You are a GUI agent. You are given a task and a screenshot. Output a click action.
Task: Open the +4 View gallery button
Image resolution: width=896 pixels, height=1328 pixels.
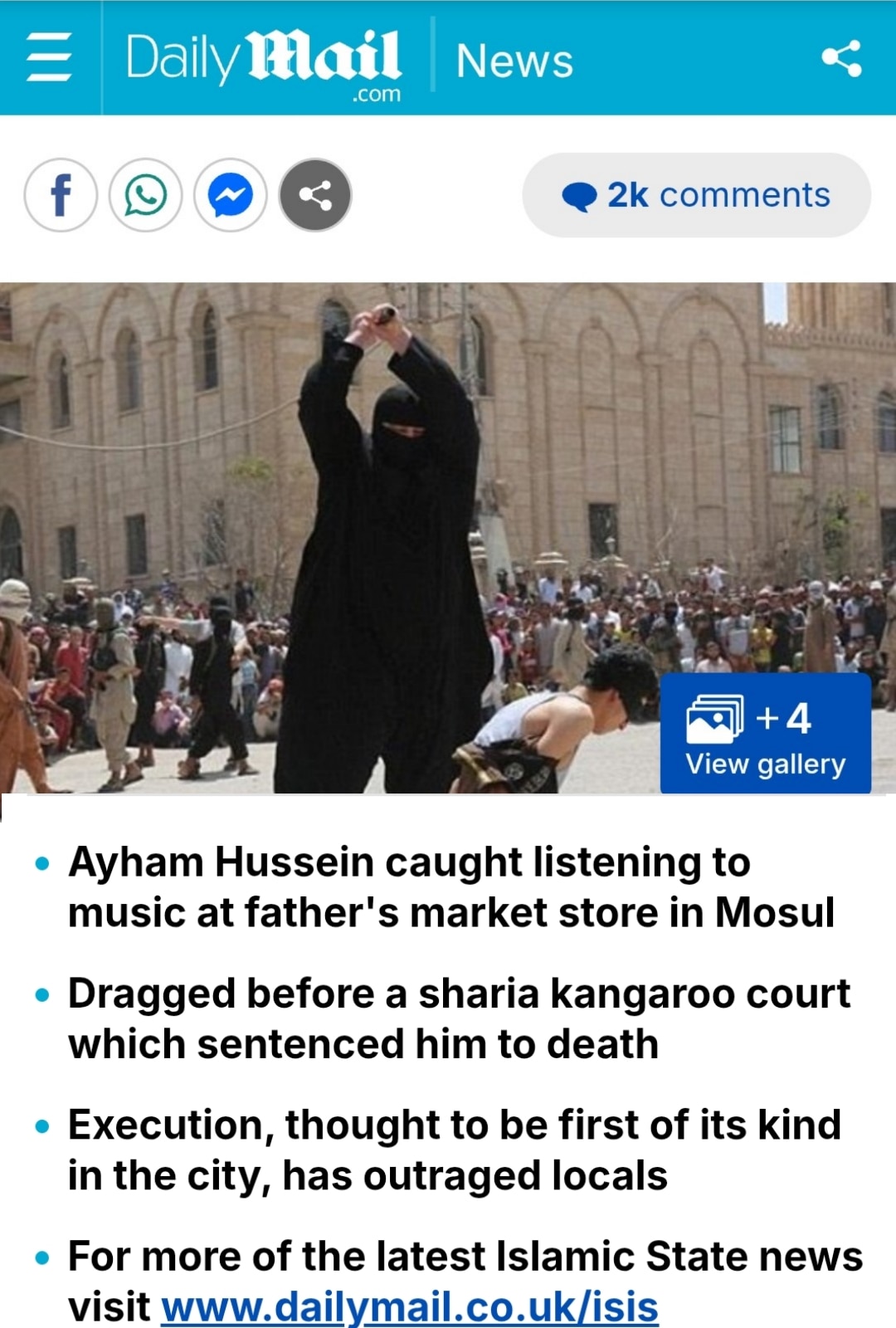765,734
